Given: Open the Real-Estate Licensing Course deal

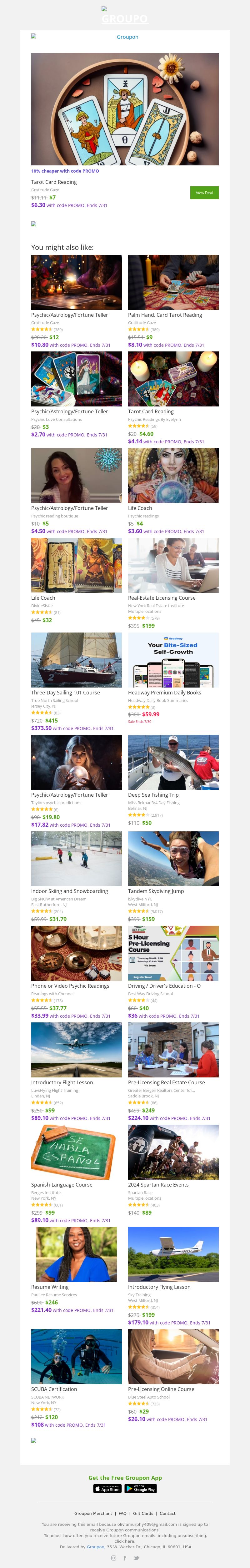Looking at the screenshot, I should [173, 565].
